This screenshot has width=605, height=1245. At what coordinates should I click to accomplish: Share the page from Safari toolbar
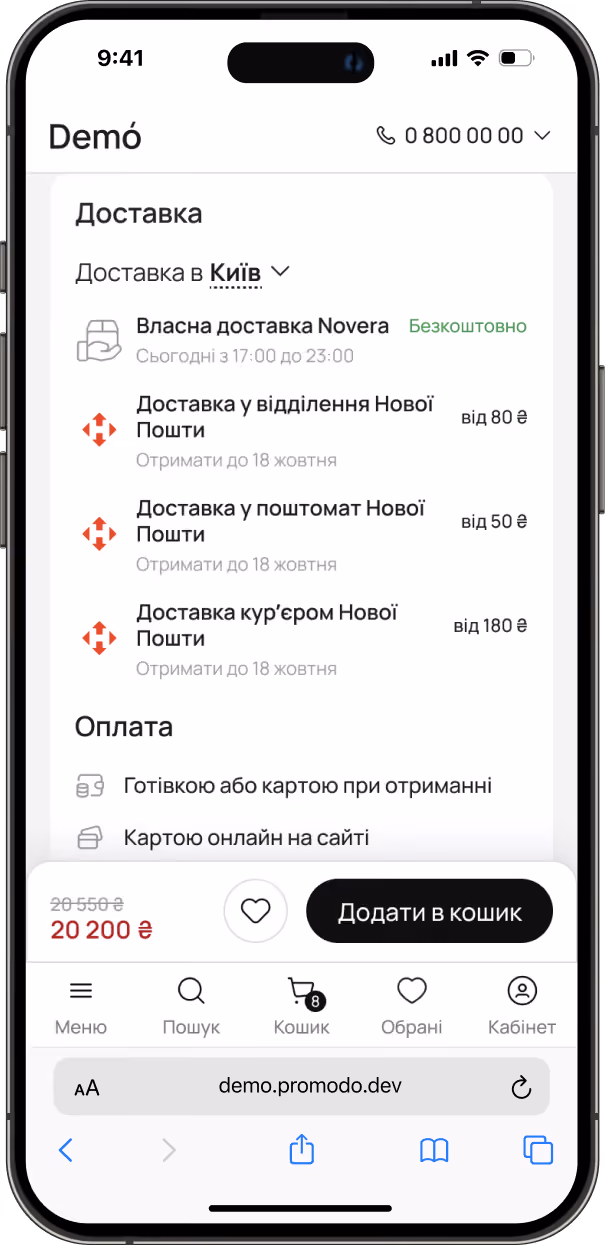302,1150
